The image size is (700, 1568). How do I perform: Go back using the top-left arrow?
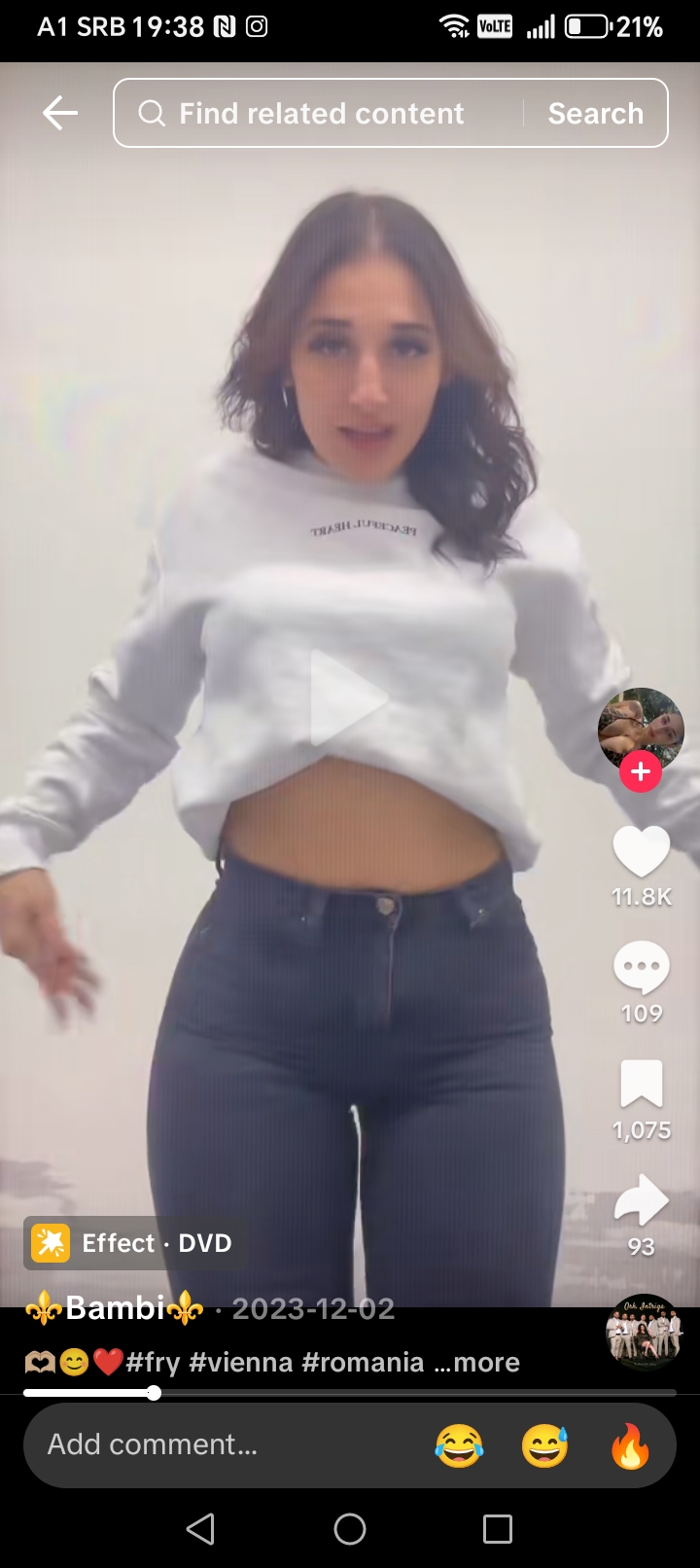click(60, 113)
